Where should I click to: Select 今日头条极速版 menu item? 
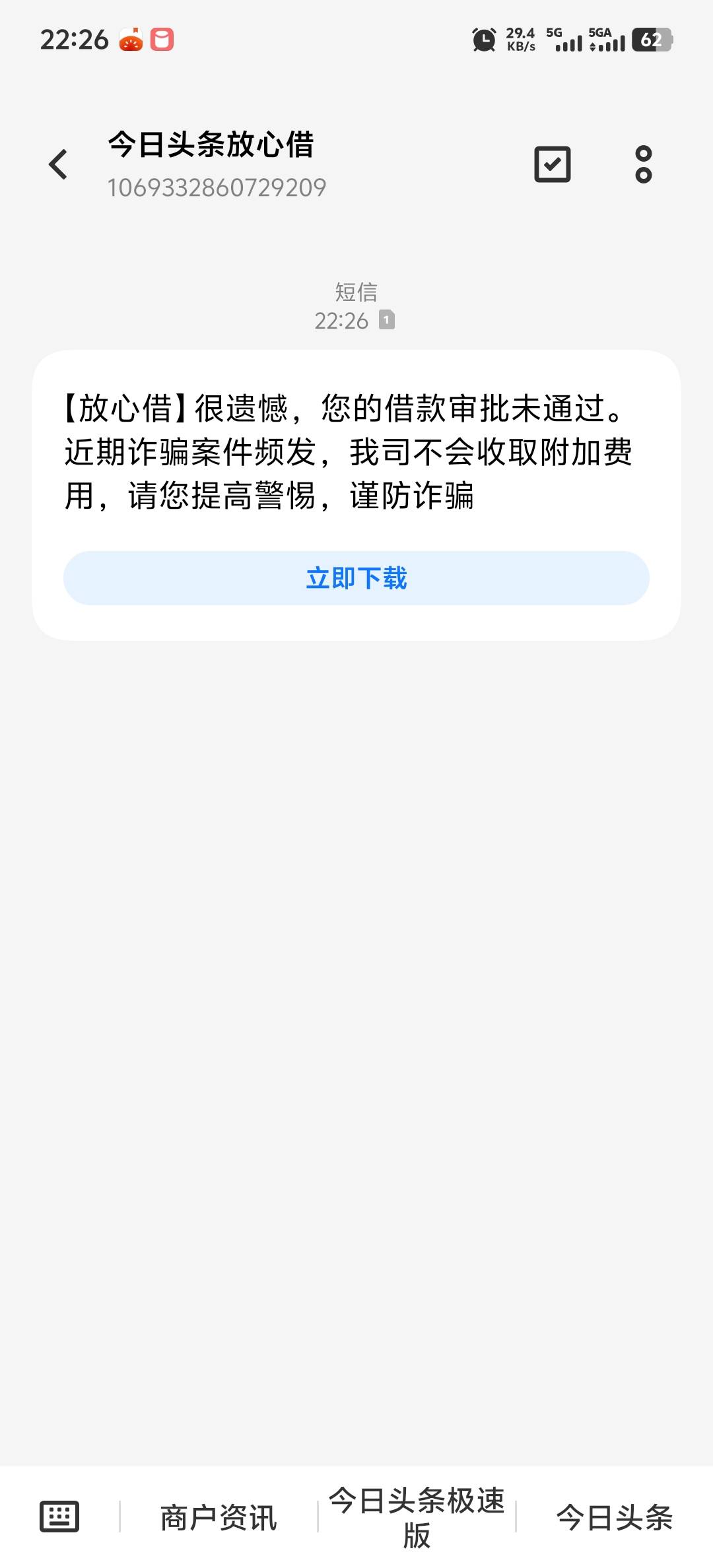point(417,1517)
